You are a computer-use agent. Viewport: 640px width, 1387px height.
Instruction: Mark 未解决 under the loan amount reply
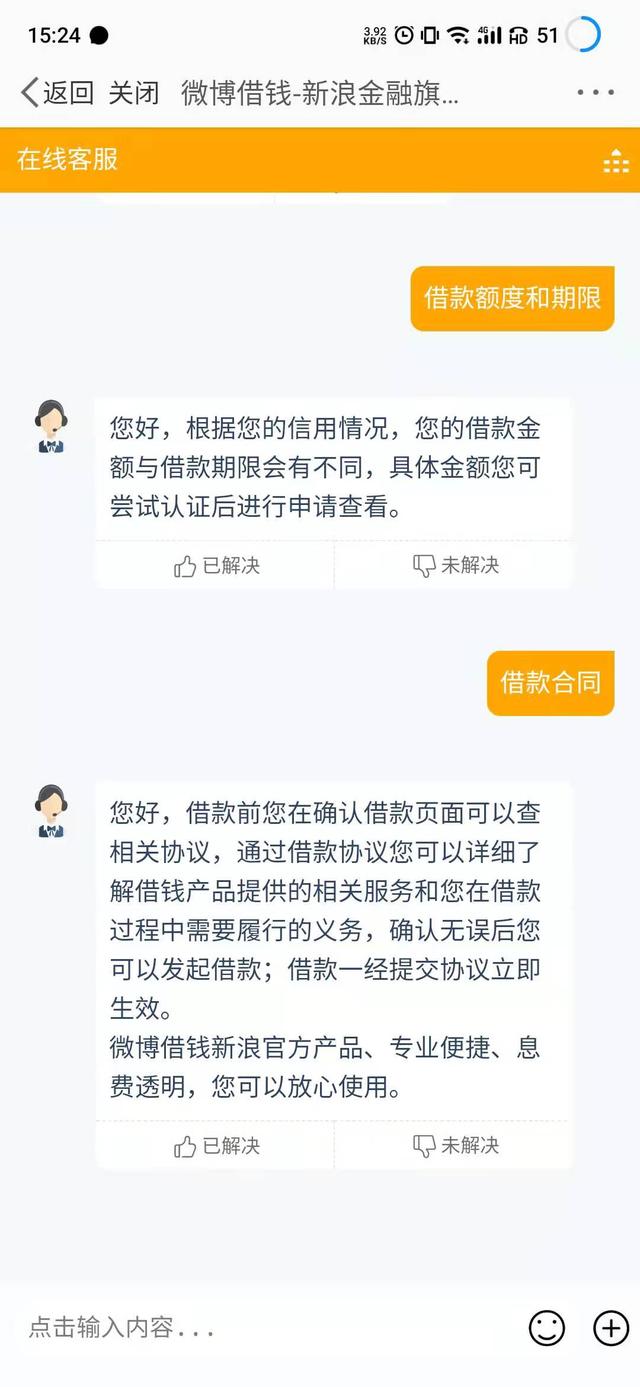point(455,566)
